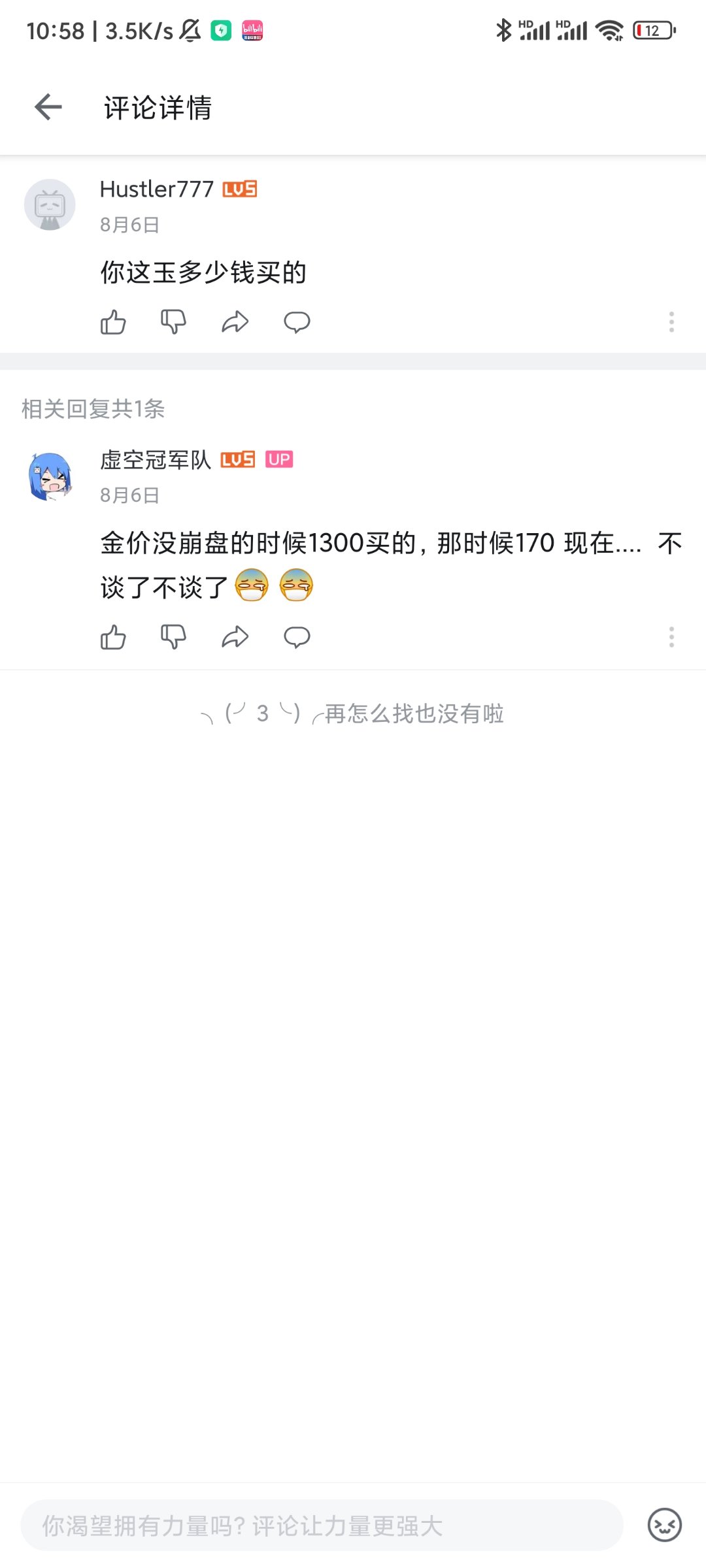The height and width of the screenshot is (1568, 706).
Task: Dislike Hustler777's comment
Action: [x=173, y=322]
